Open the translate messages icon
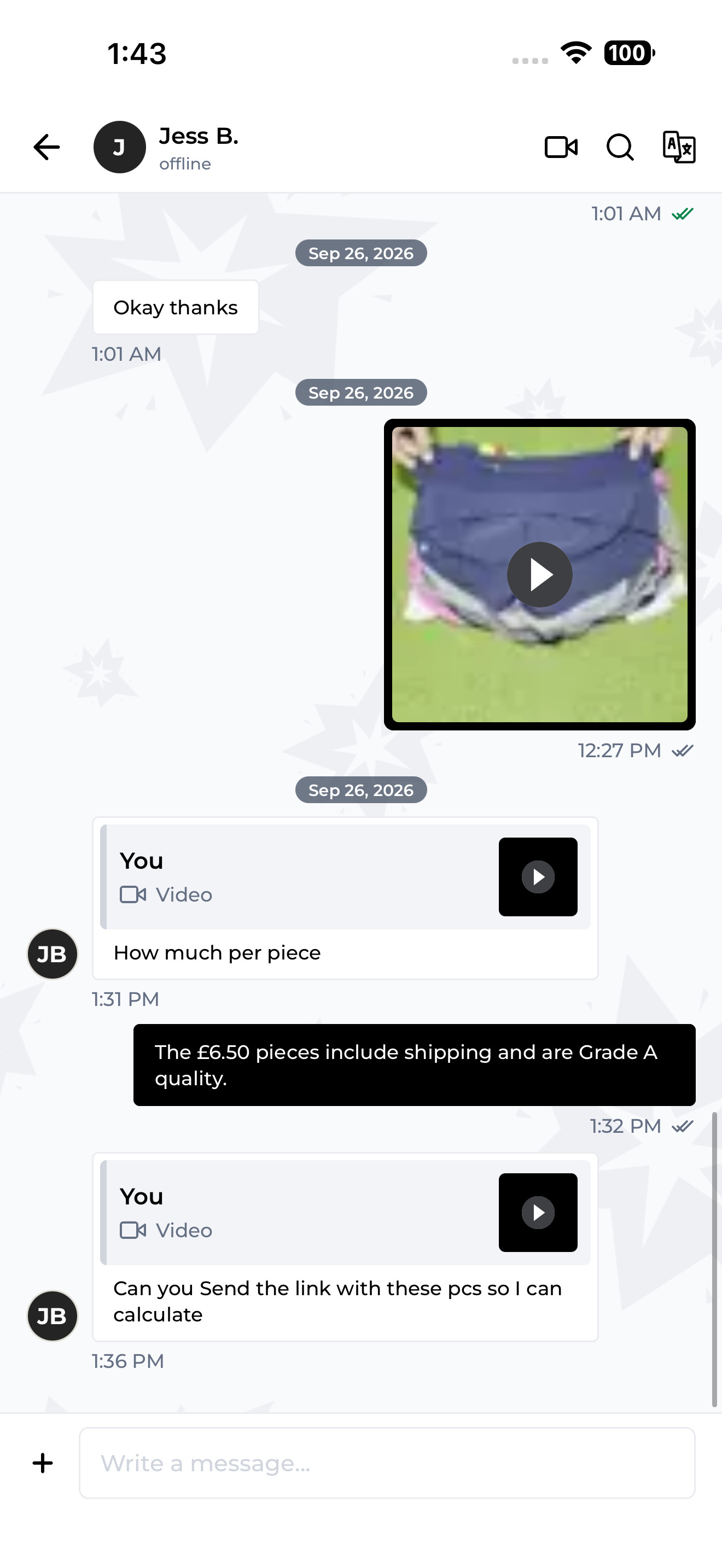Screen dimensions: 722x1568 679,147
